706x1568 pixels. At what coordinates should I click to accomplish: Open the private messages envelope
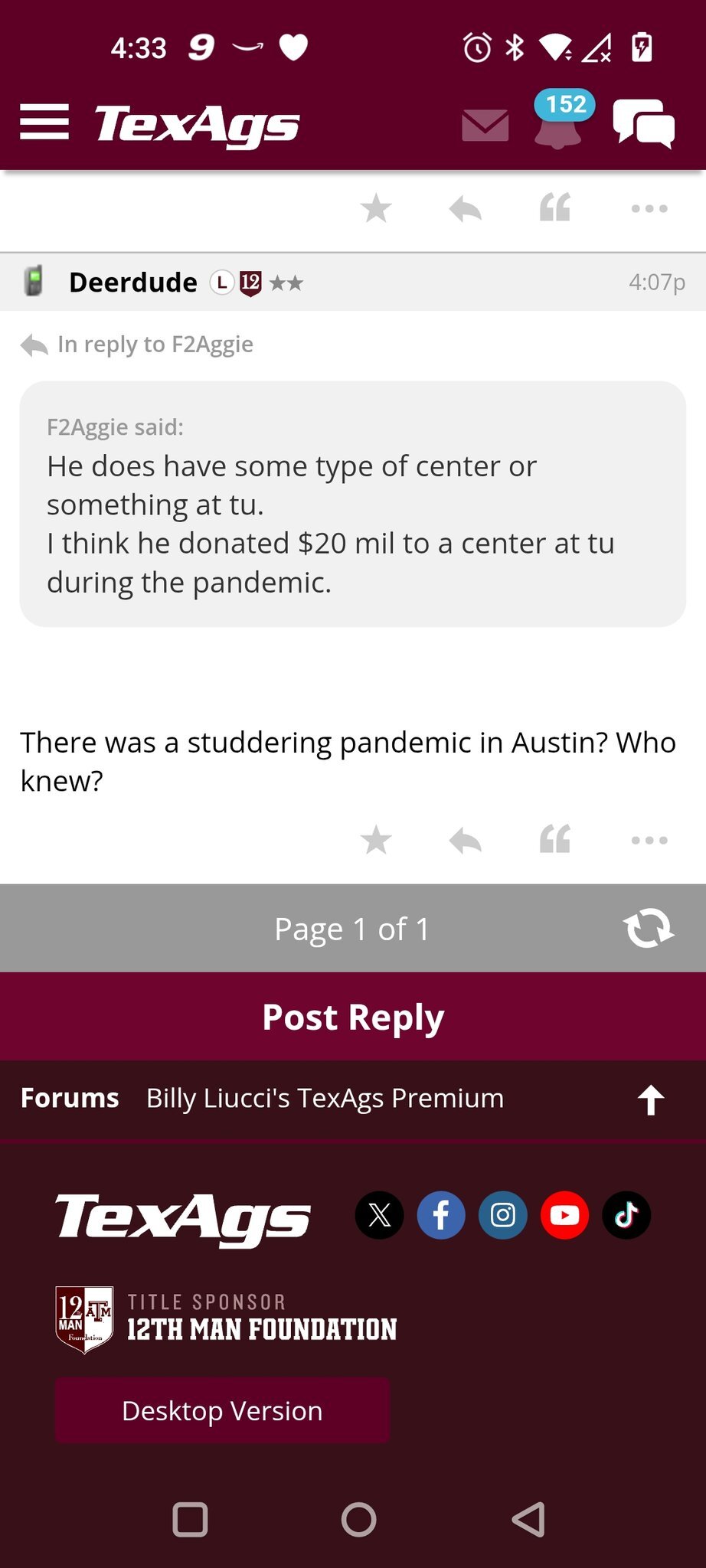pyautogui.click(x=485, y=125)
